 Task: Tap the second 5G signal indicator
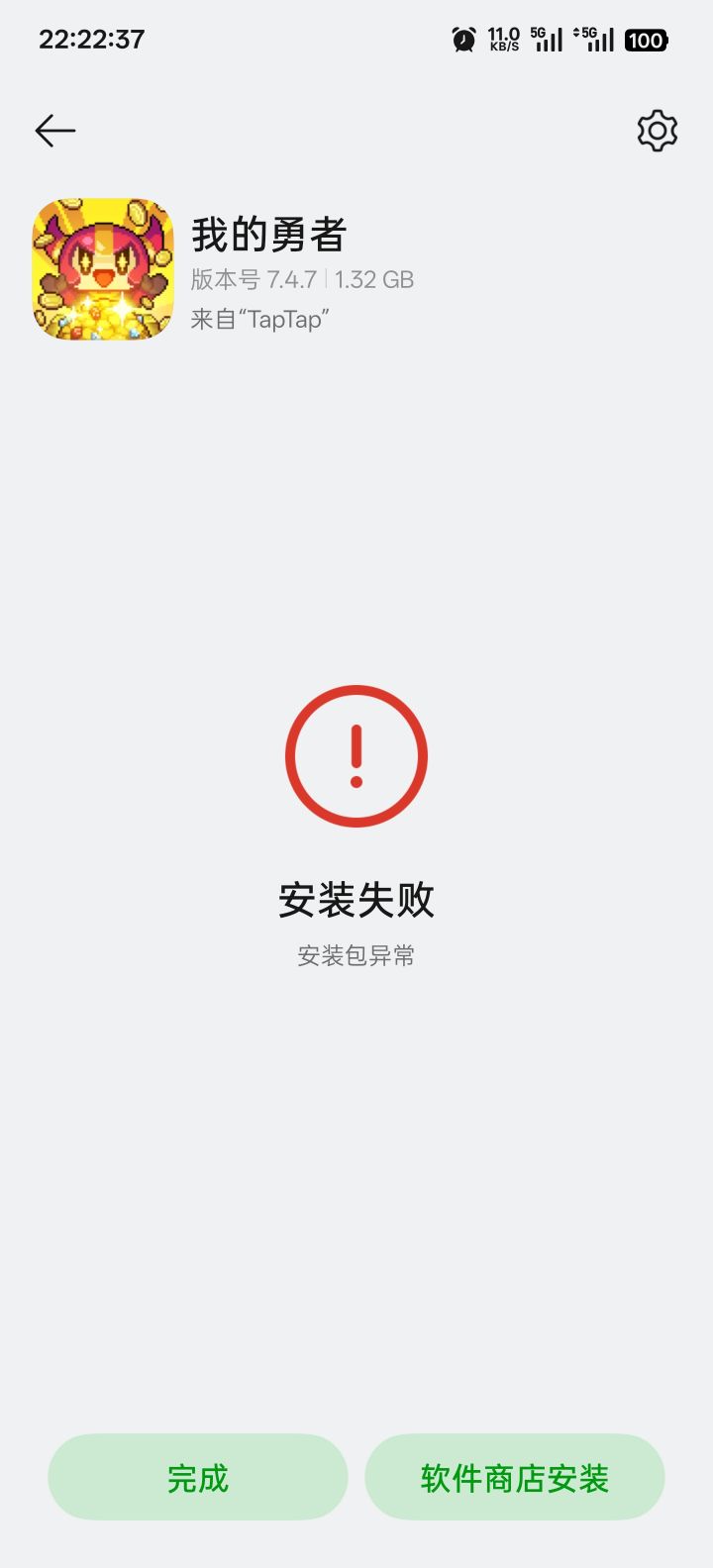click(x=599, y=40)
